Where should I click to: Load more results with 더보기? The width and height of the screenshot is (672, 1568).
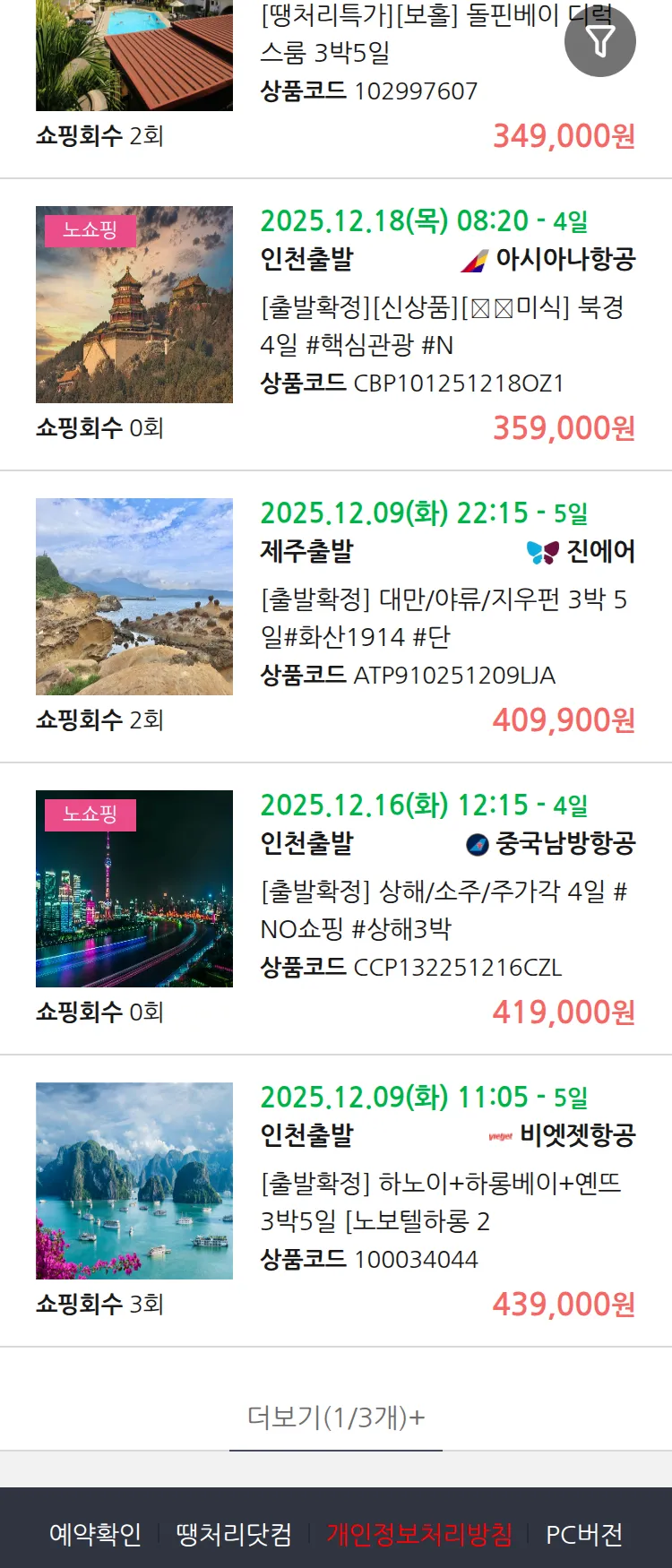(x=336, y=1417)
